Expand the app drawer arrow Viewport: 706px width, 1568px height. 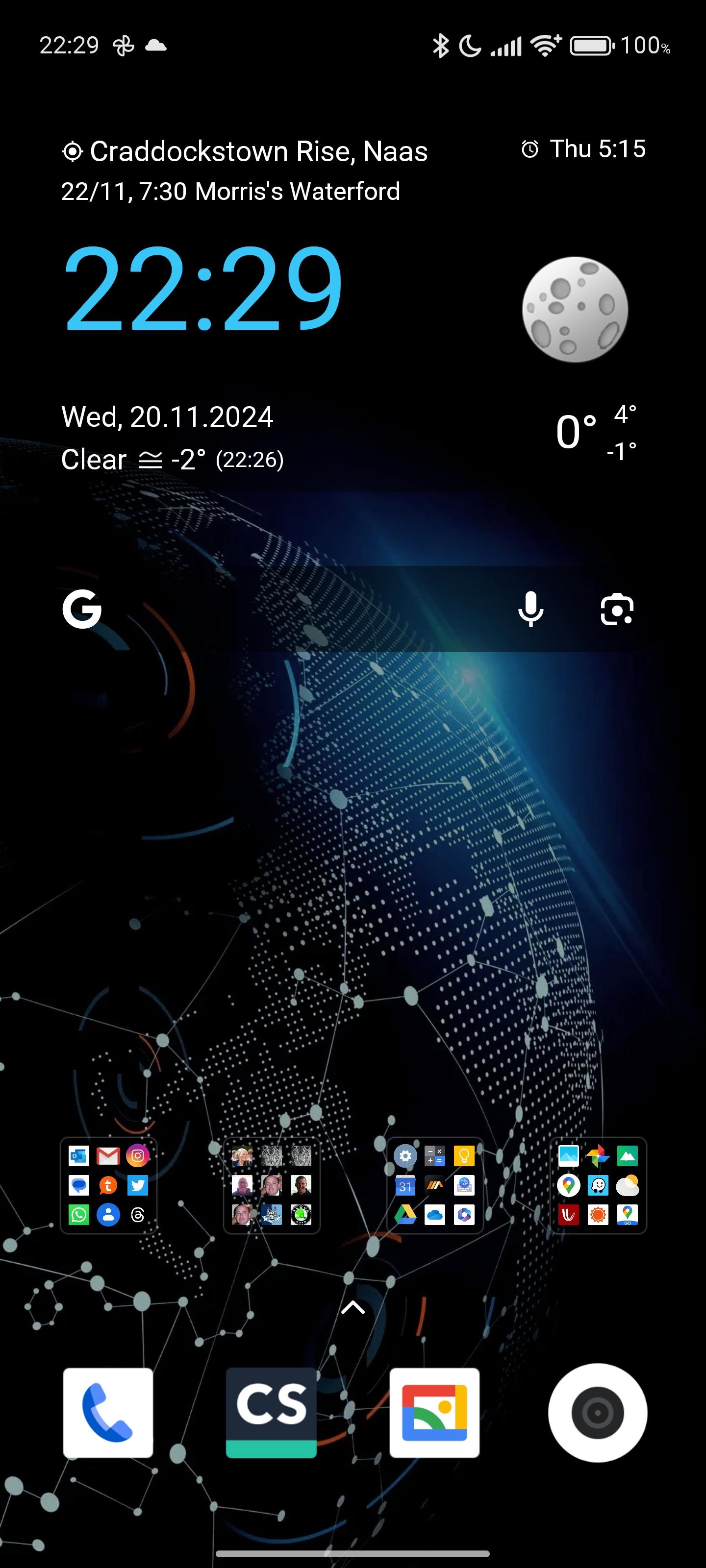353,1307
